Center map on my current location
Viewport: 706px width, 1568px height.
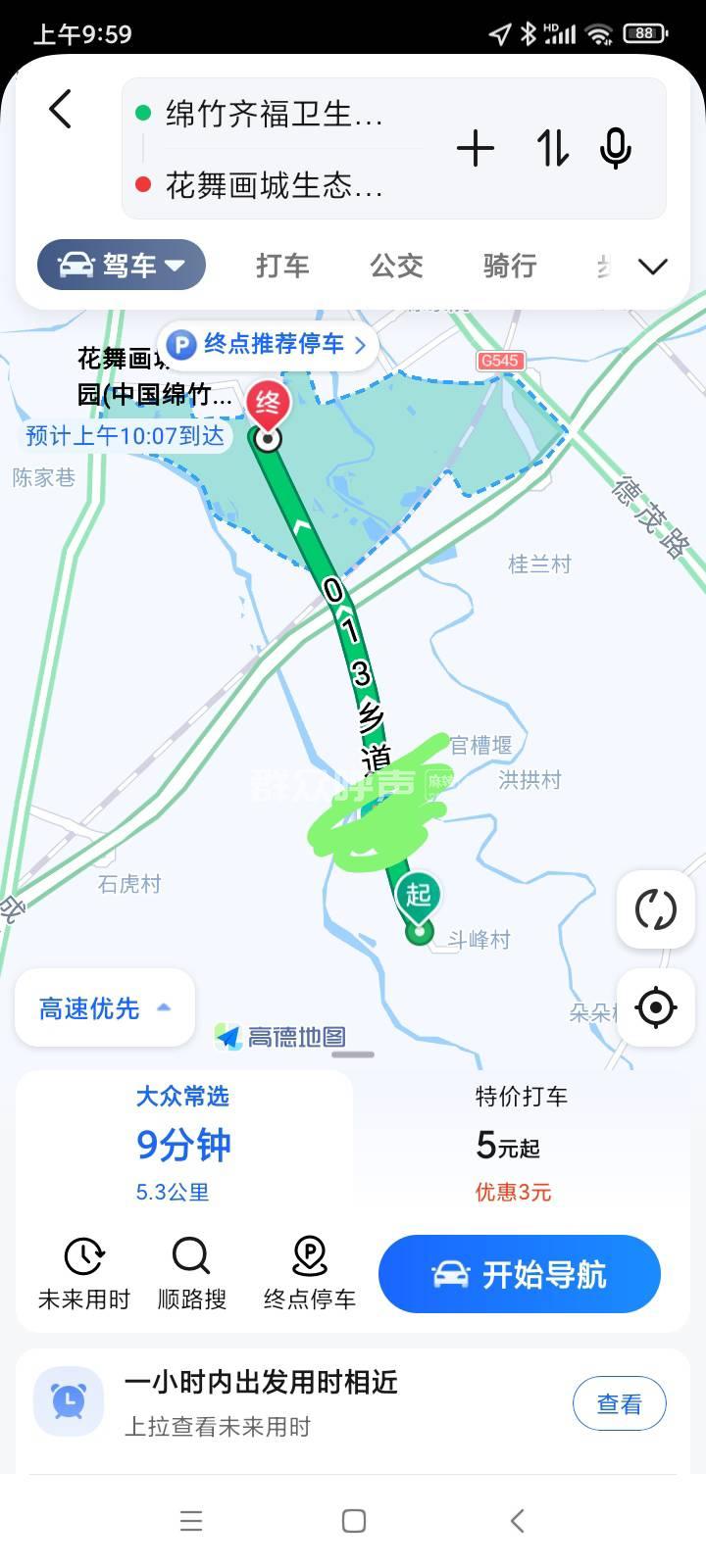(x=655, y=1006)
